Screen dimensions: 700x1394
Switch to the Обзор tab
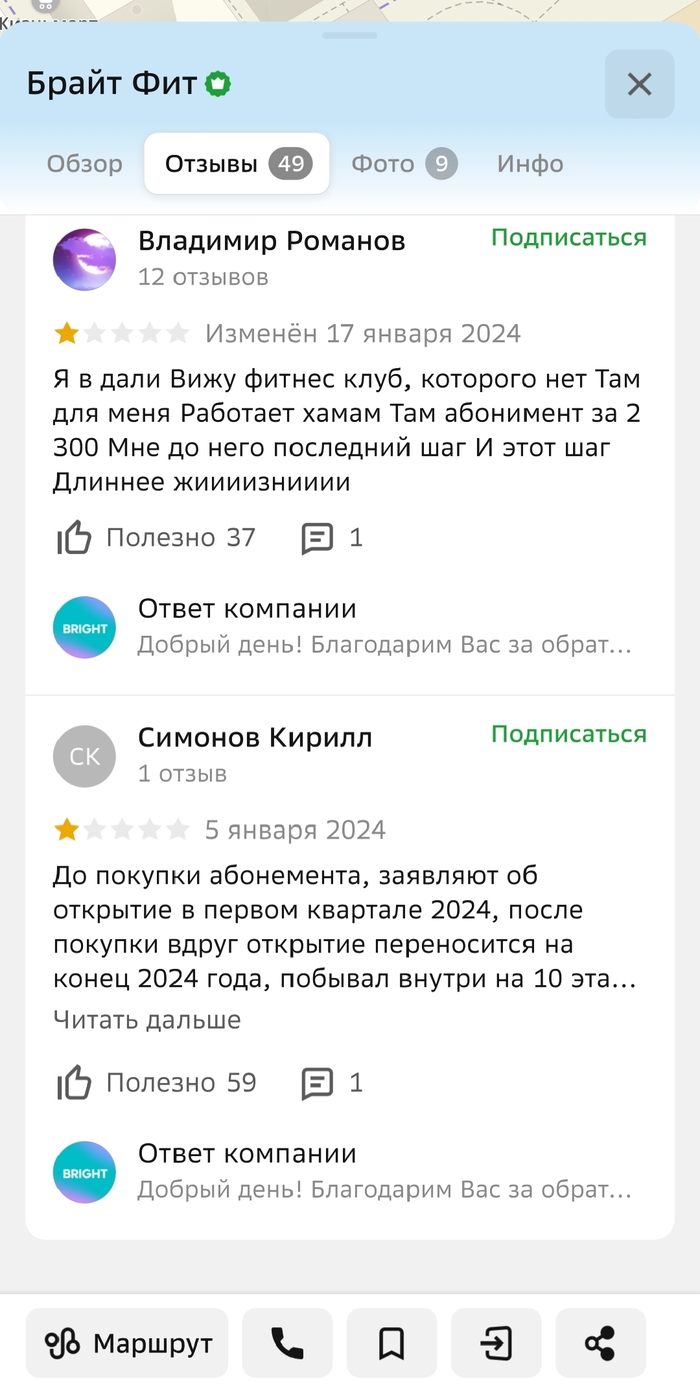coord(85,164)
